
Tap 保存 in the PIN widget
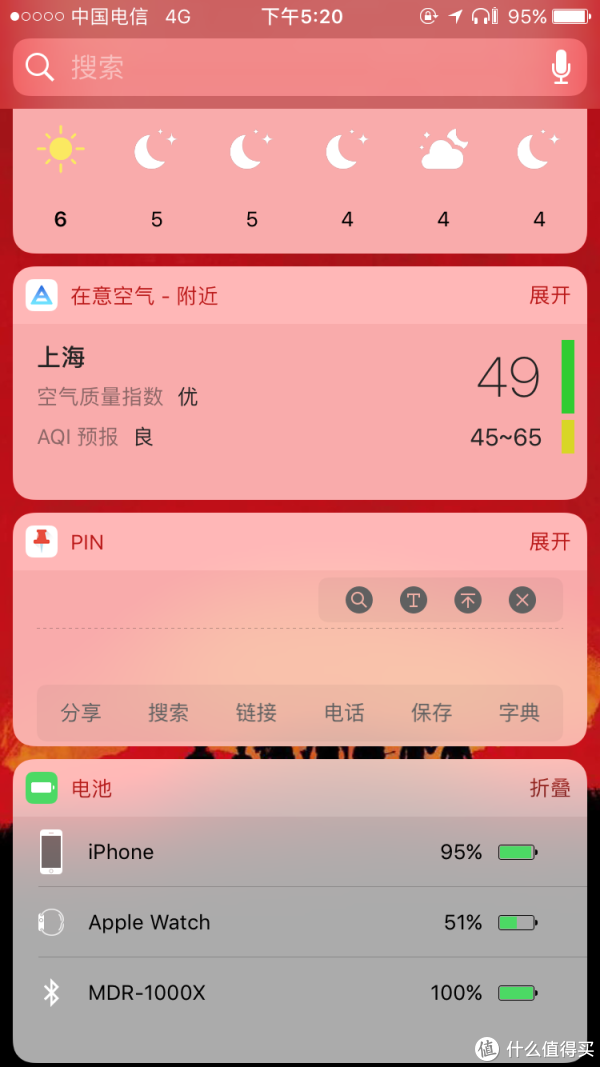click(x=431, y=713)
